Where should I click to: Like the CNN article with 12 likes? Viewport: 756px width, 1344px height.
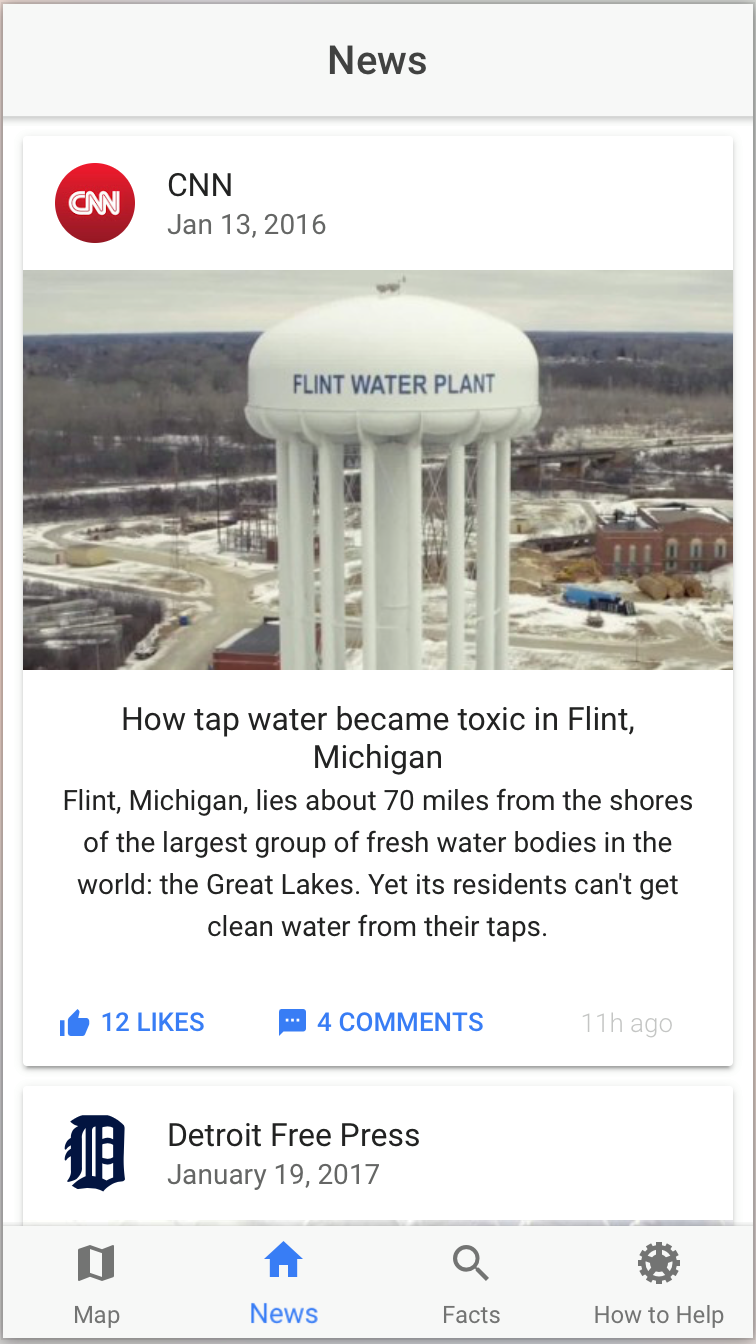[132, 1022]
